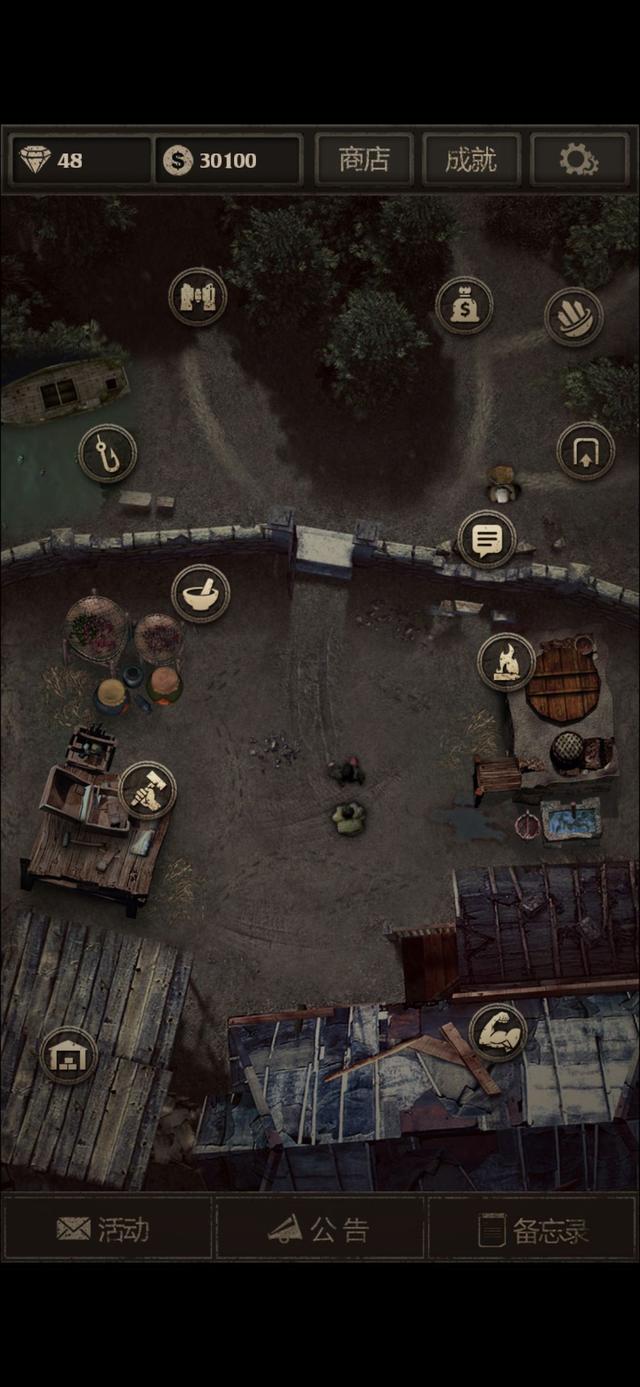View the 成就 achievements
The height and width of the screenshot is (1387, 640).
[x=471, y=160]
